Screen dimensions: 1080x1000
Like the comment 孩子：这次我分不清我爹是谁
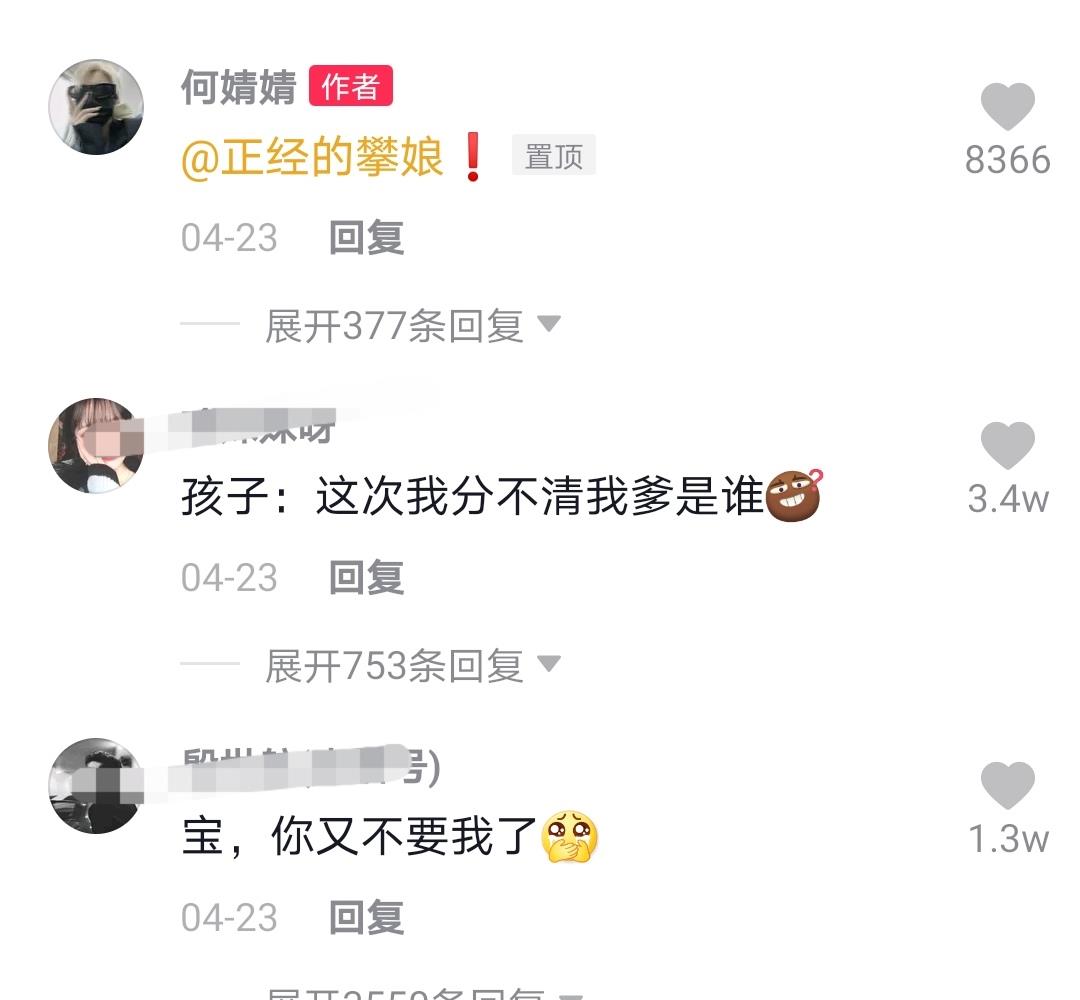point(1007,447)
